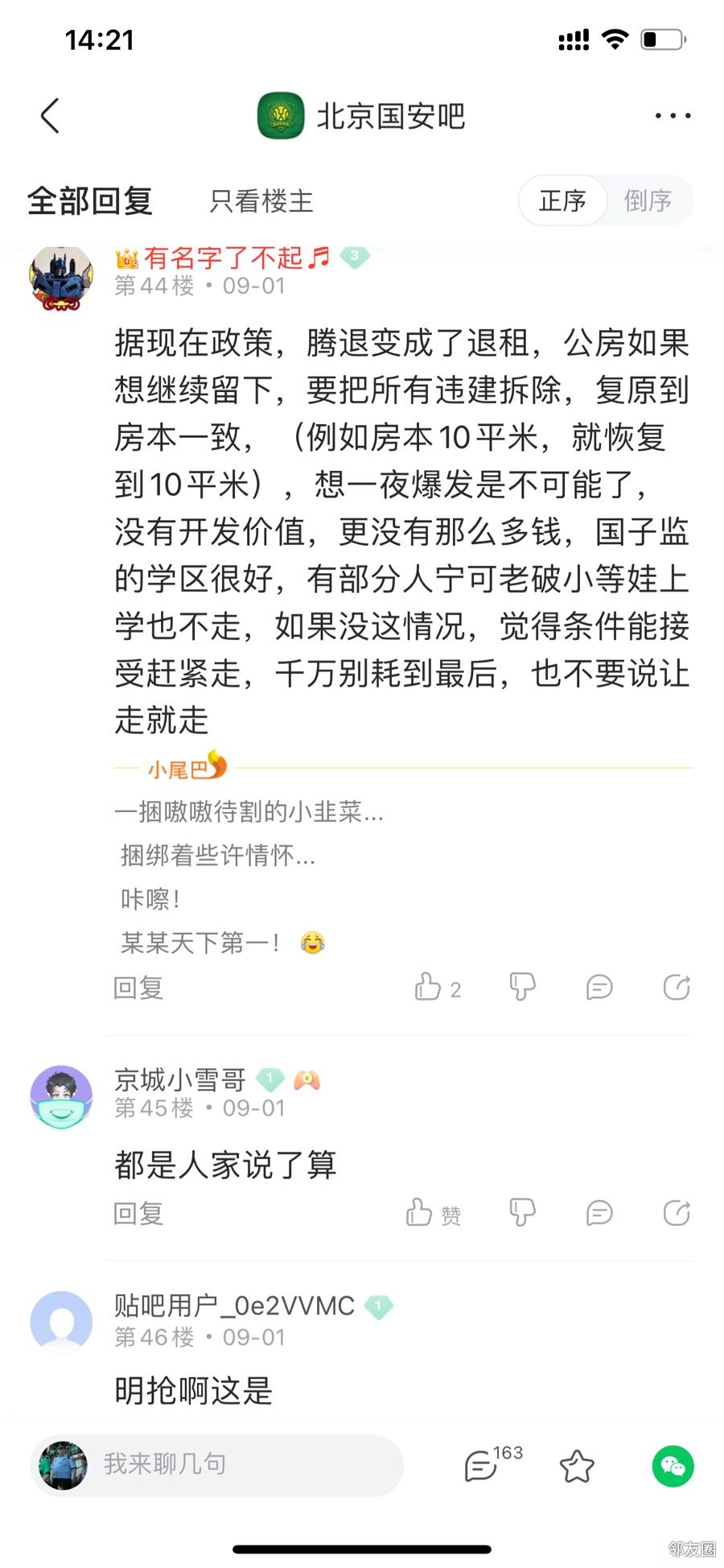Tap 回复 under the 44楼 post
Viewport: 724px width, 1568px height.
click(x=138, y=988)
